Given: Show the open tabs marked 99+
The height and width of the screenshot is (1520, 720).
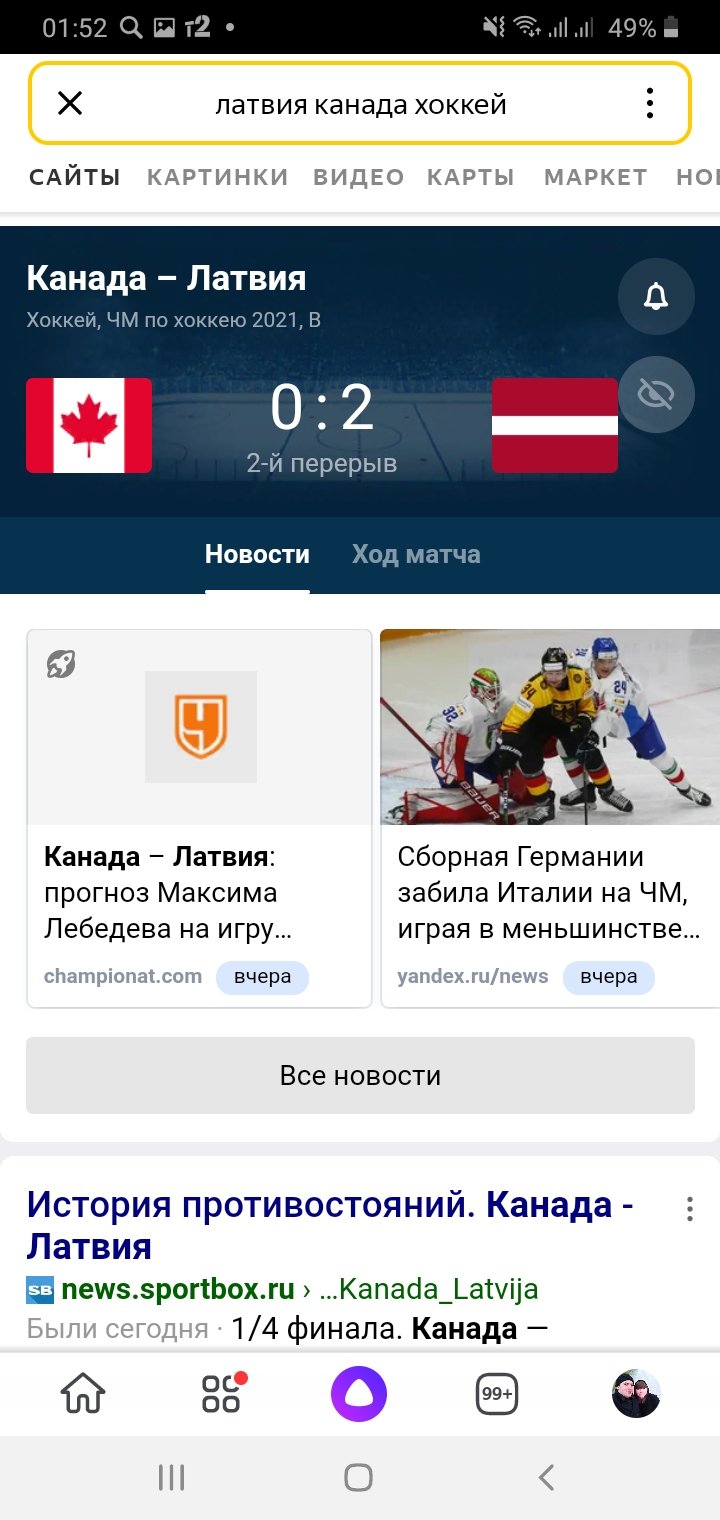Looking at the screenshot, I should click(x=497, y=1394).
